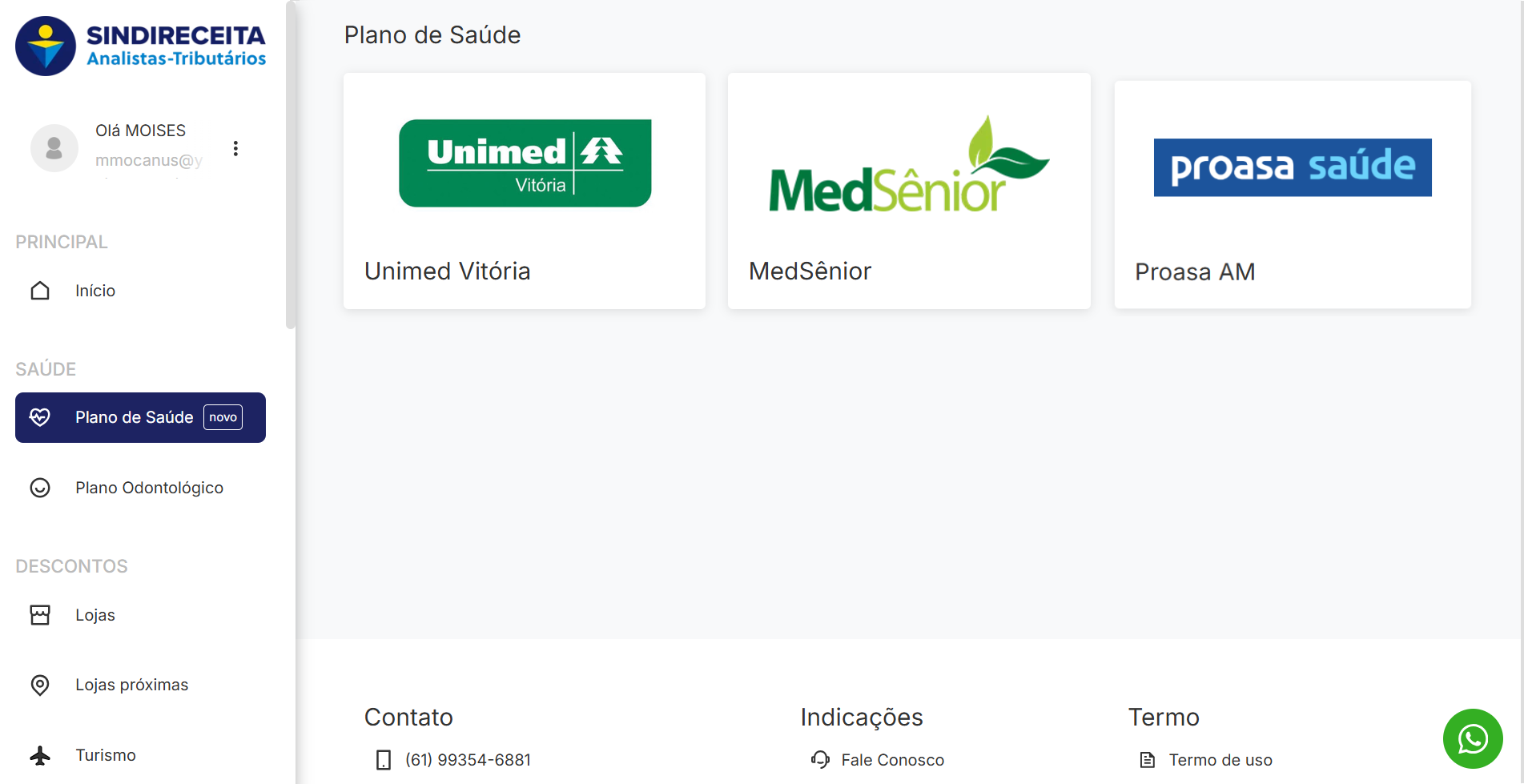Tap the Olá MOISES profile avatar
The width and height of the screenshot is (1524, 784).
coord(54,148)
